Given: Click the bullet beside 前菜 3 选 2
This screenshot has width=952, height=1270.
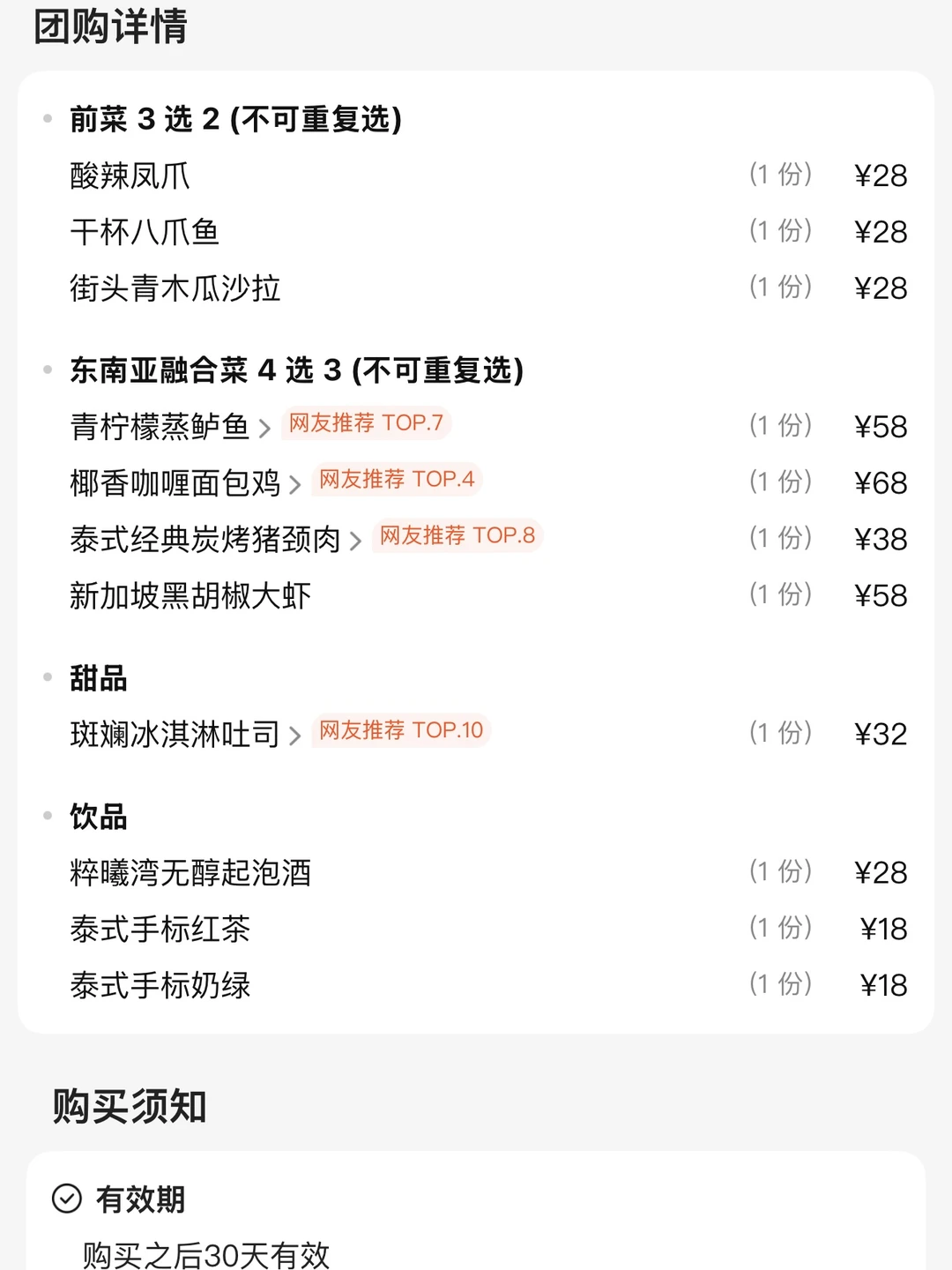Looking at the screenshot, I should [x=47, y=119].
